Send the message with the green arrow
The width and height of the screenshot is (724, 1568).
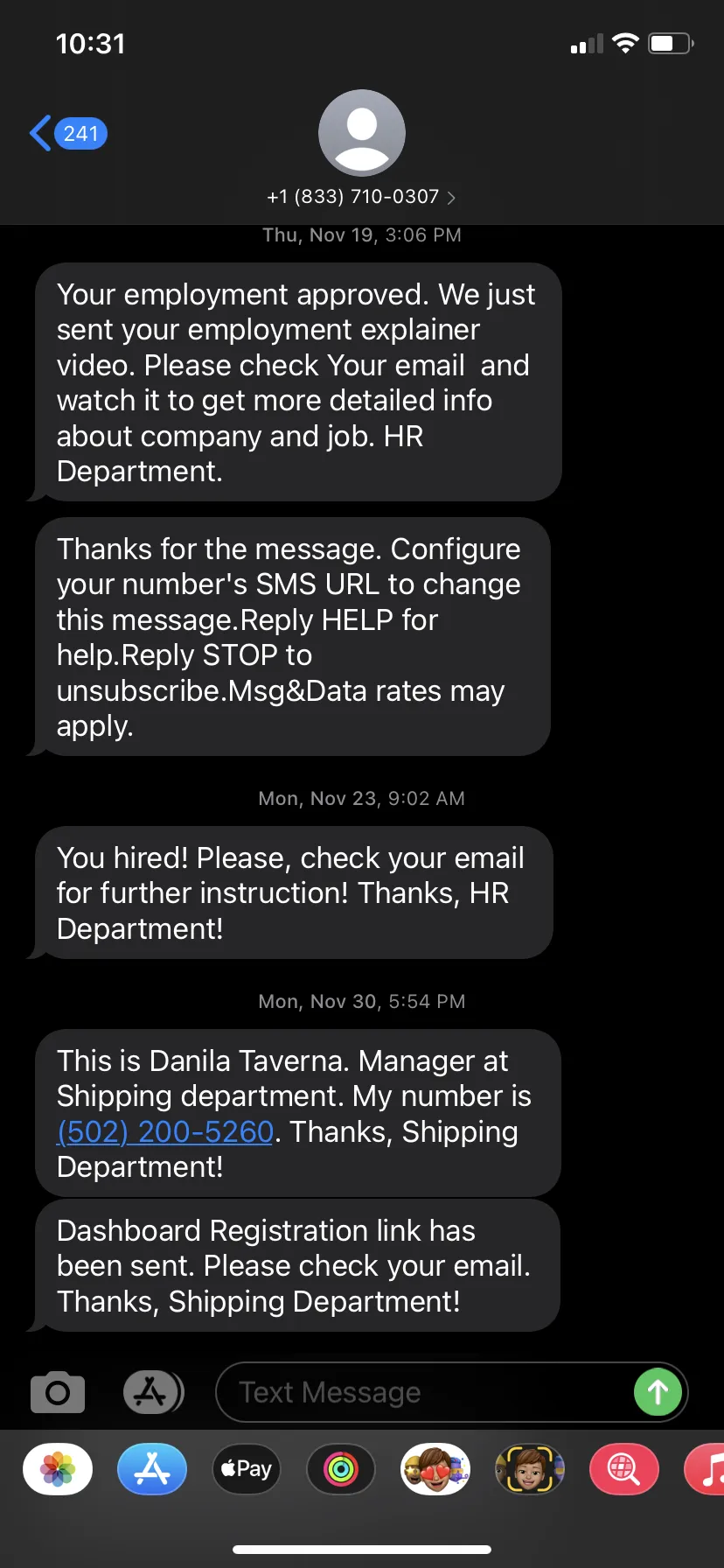(658, 1392)
